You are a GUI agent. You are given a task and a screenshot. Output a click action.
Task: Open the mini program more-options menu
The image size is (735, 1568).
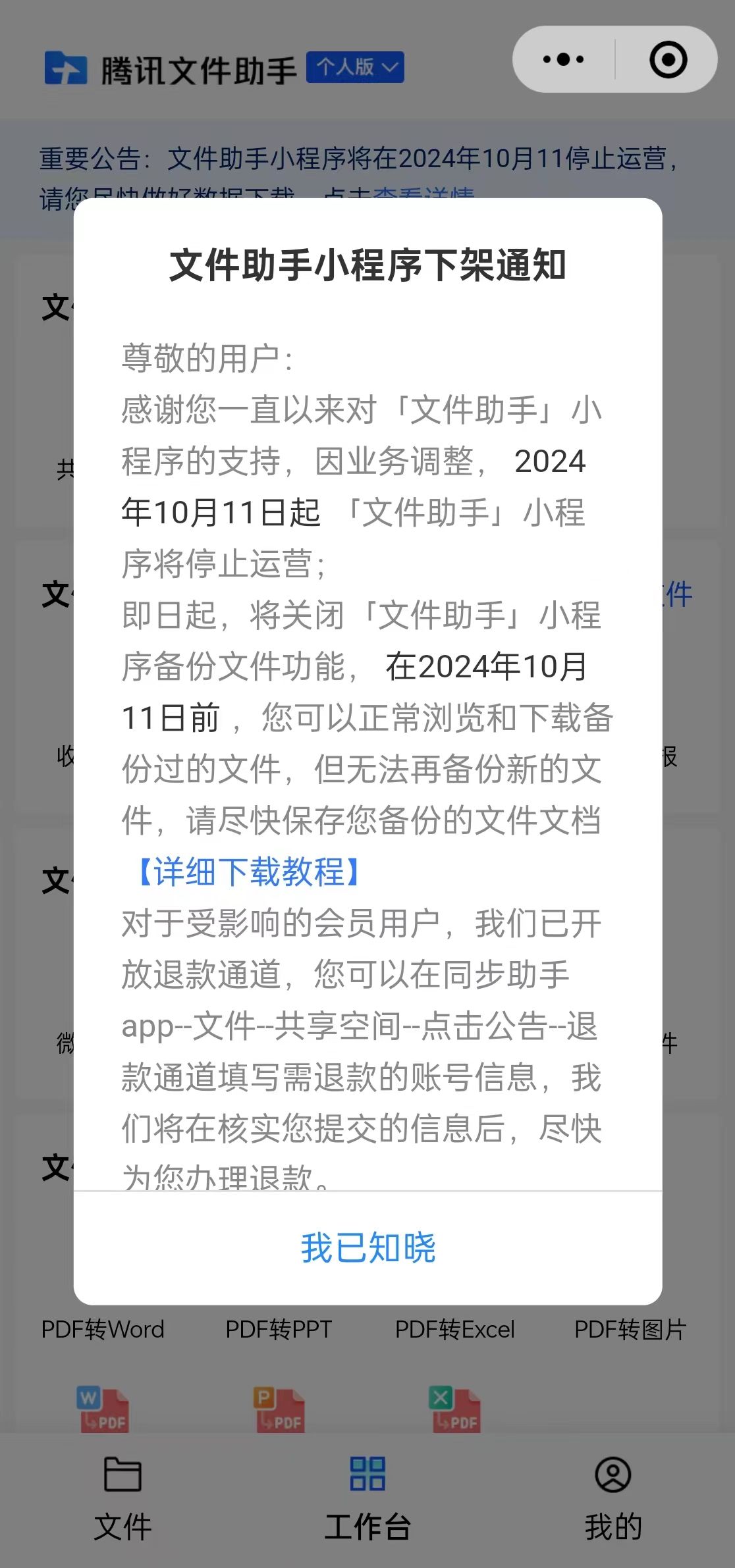point(563,59)
